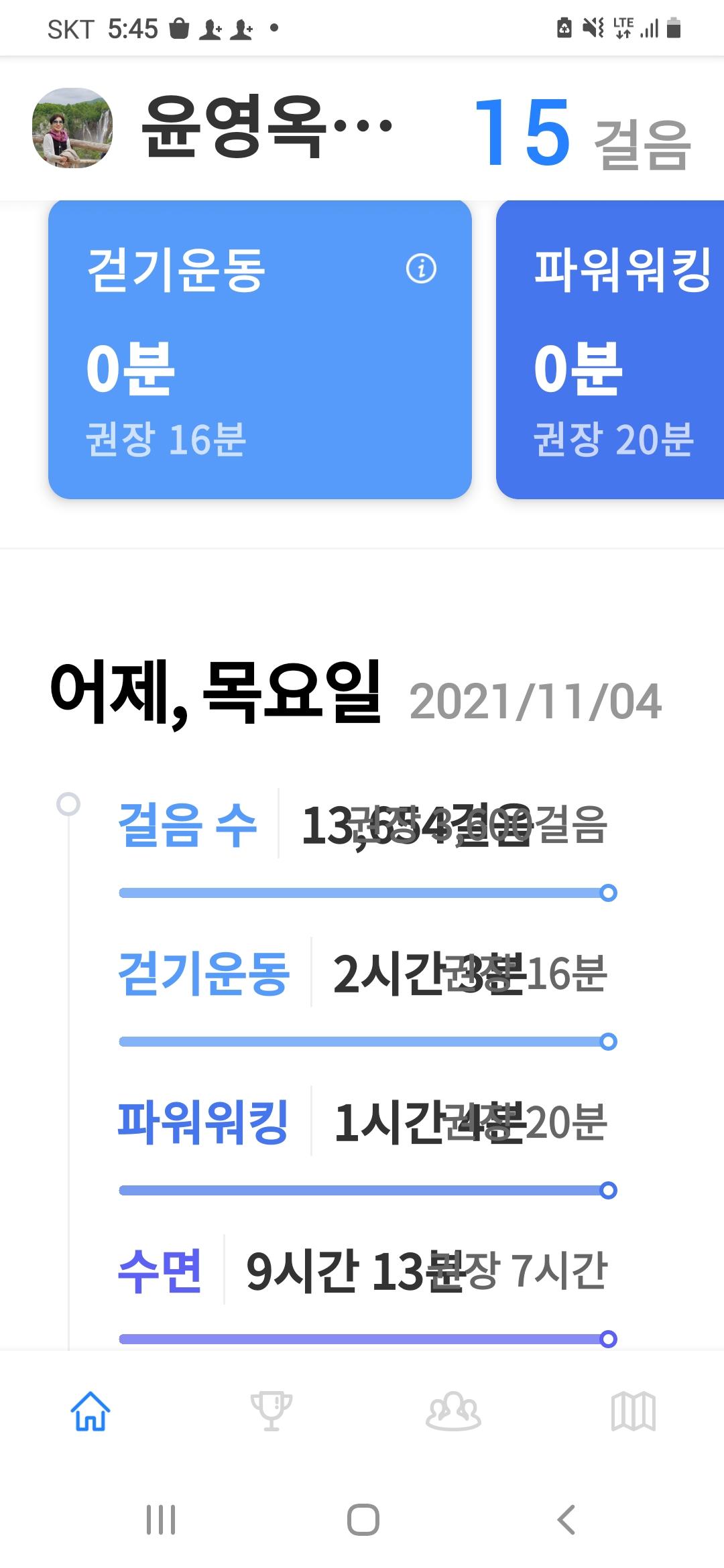Screen dimensions: 724x1568
Task: Go to the map tab
Action: coord(633,1411)
